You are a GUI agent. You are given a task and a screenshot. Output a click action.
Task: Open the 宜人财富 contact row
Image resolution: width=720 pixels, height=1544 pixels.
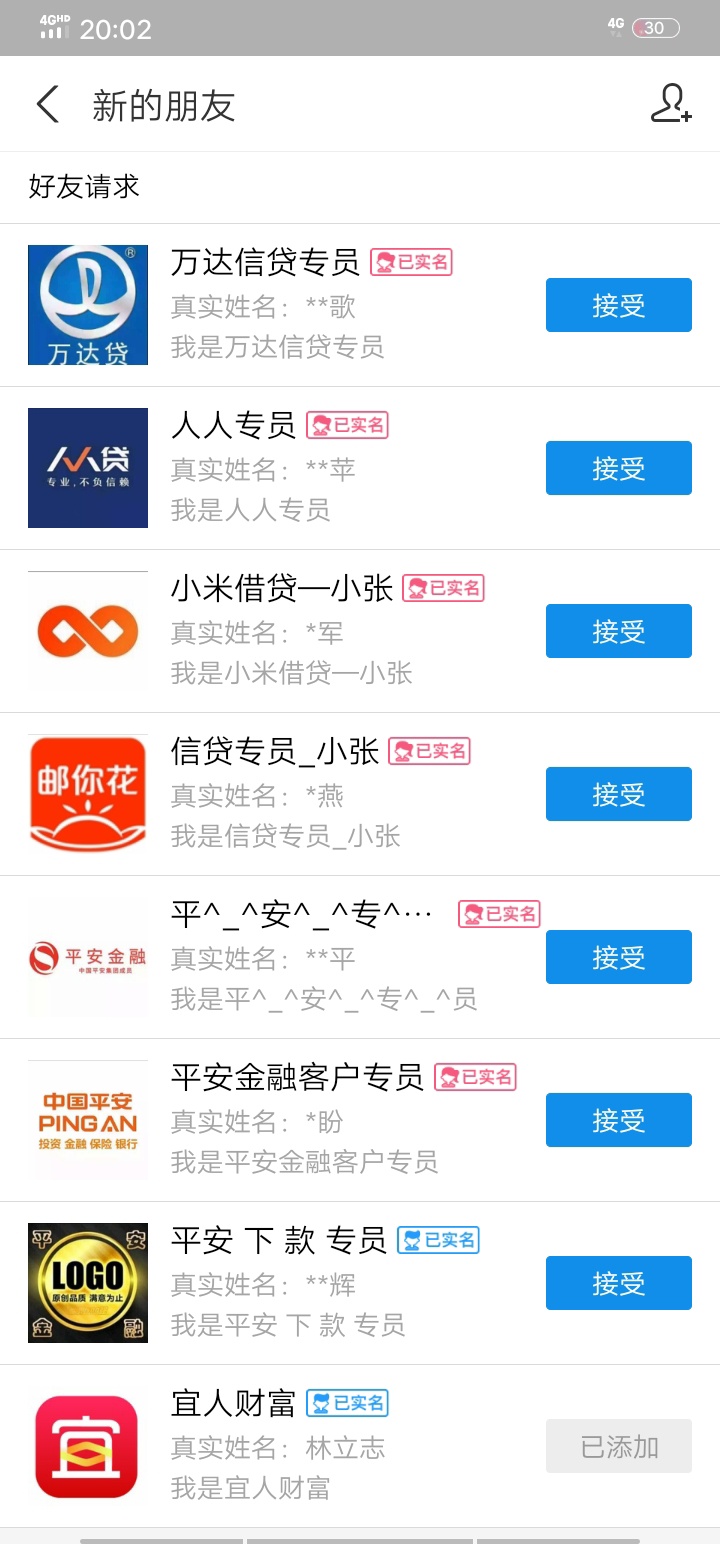pos(360,1447)
